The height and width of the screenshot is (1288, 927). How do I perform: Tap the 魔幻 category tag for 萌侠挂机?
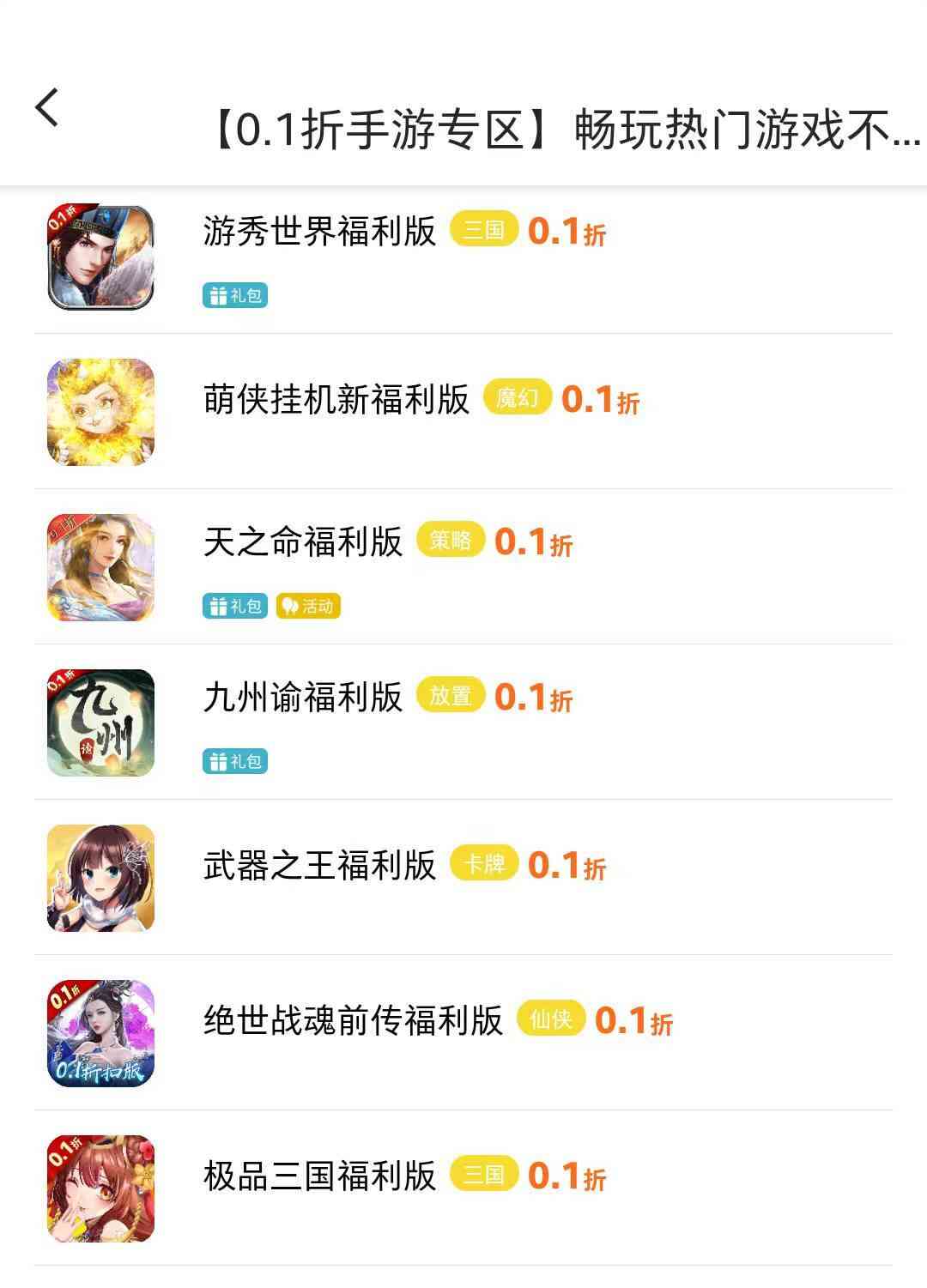tap(515, 399)
